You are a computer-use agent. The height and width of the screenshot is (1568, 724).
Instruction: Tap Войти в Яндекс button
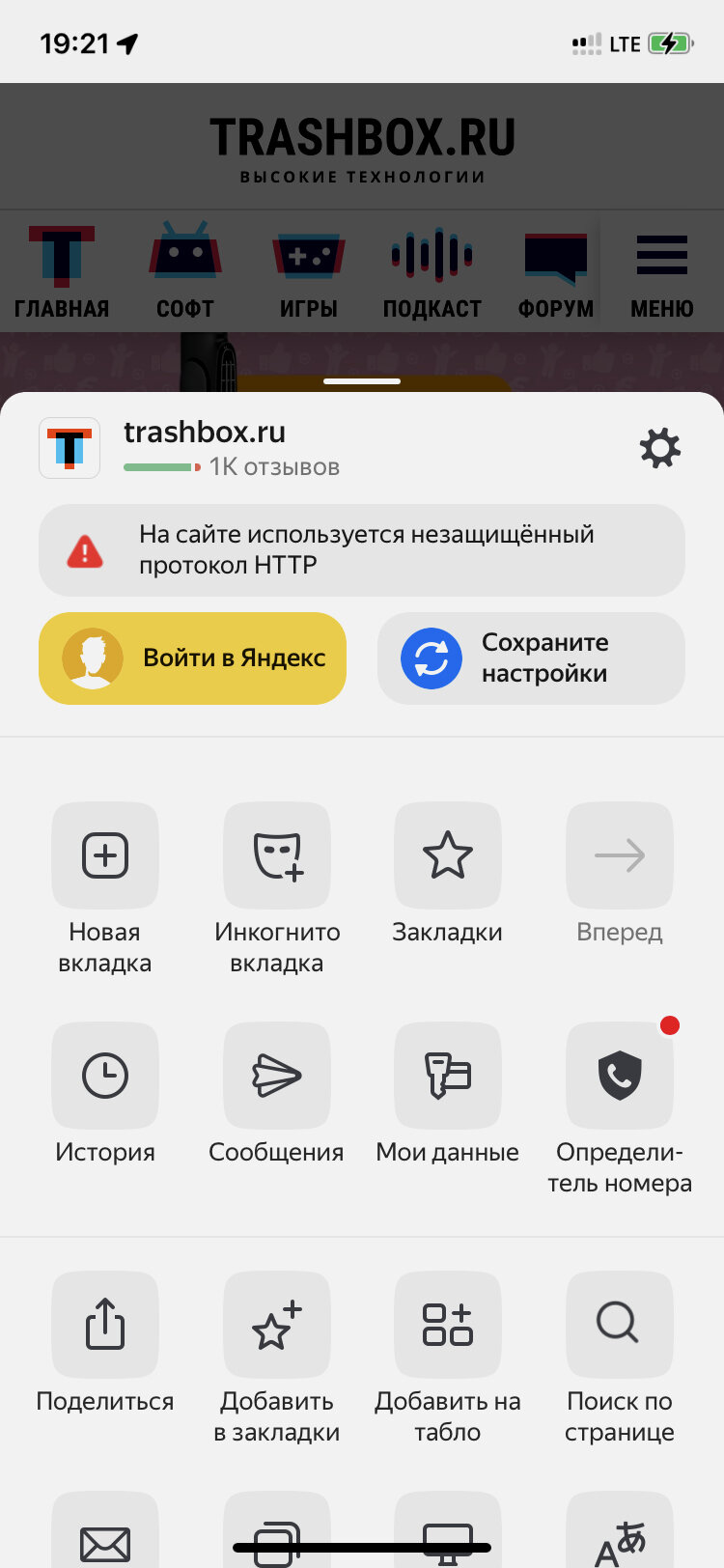(x=192, y=658)
